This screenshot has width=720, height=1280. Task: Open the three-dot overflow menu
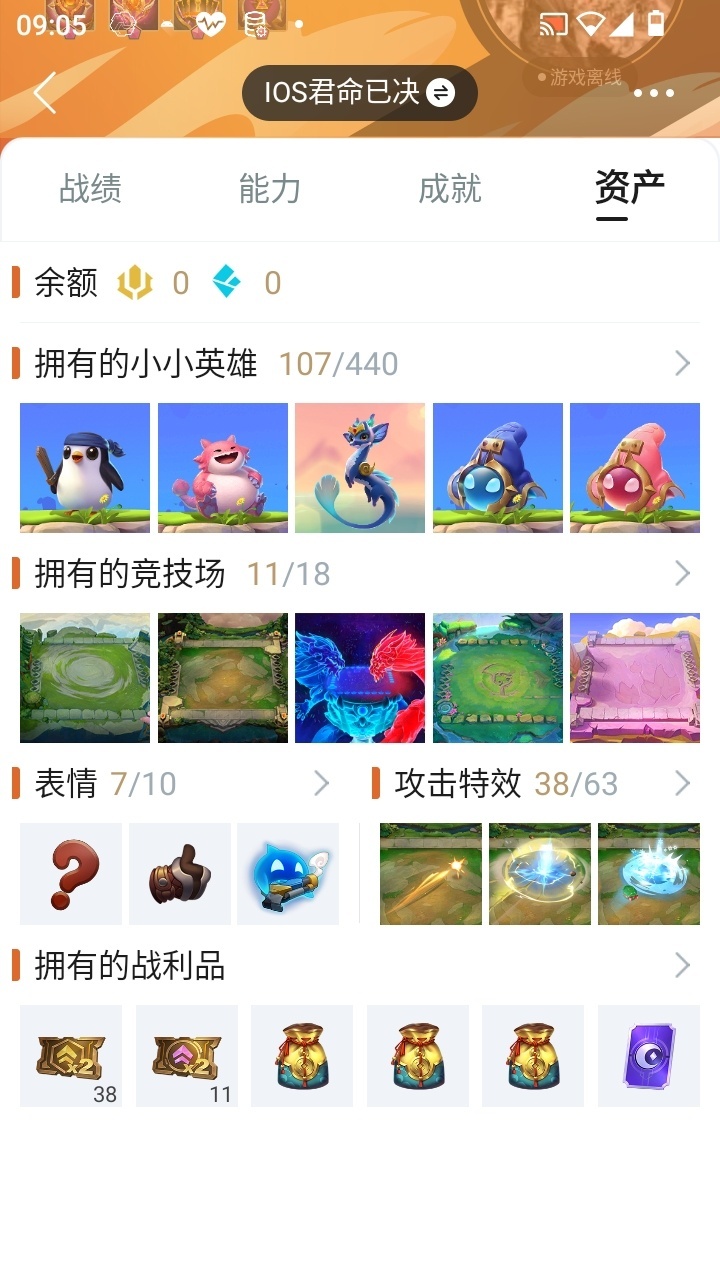tap(654, 94)
